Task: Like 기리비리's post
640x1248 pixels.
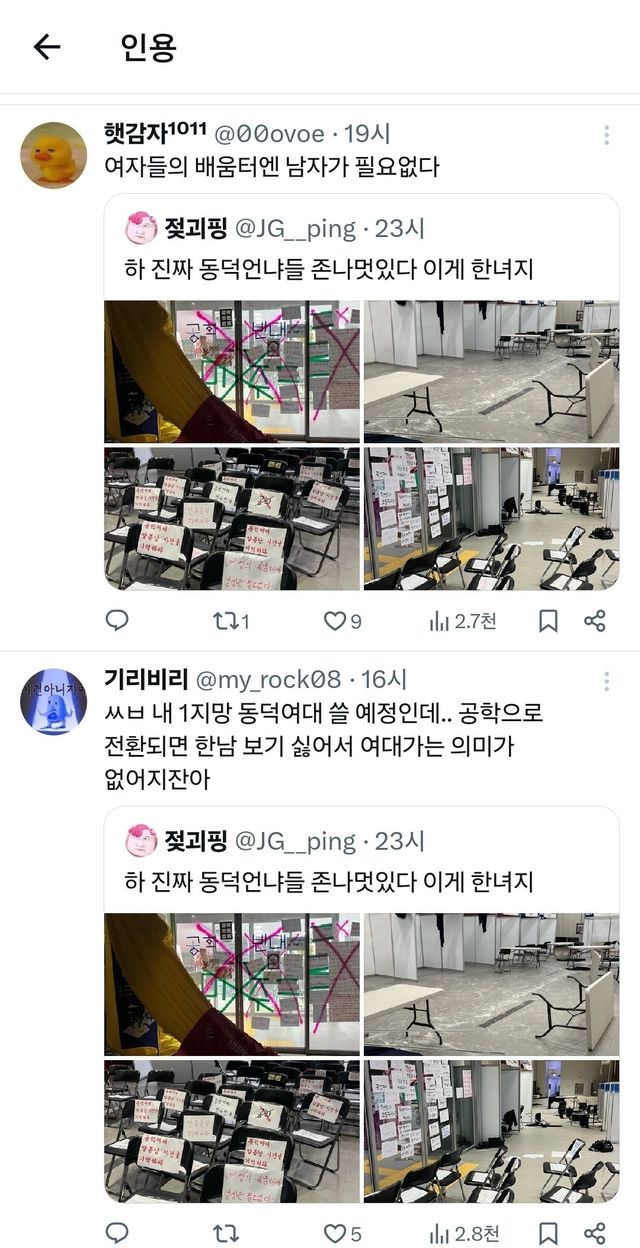Action: click(x=341, y=1233)
